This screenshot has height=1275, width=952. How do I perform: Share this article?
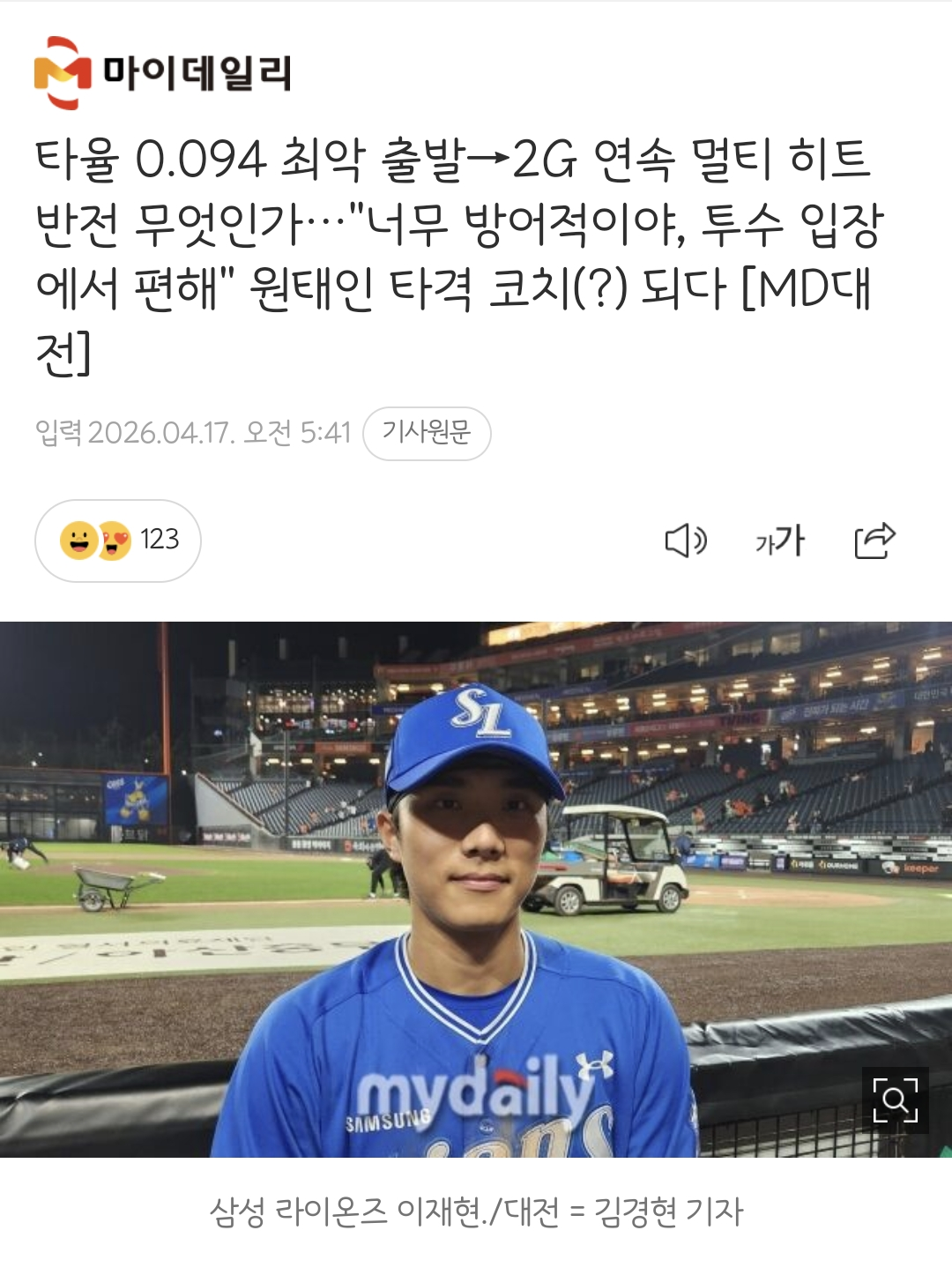[874, 541]
